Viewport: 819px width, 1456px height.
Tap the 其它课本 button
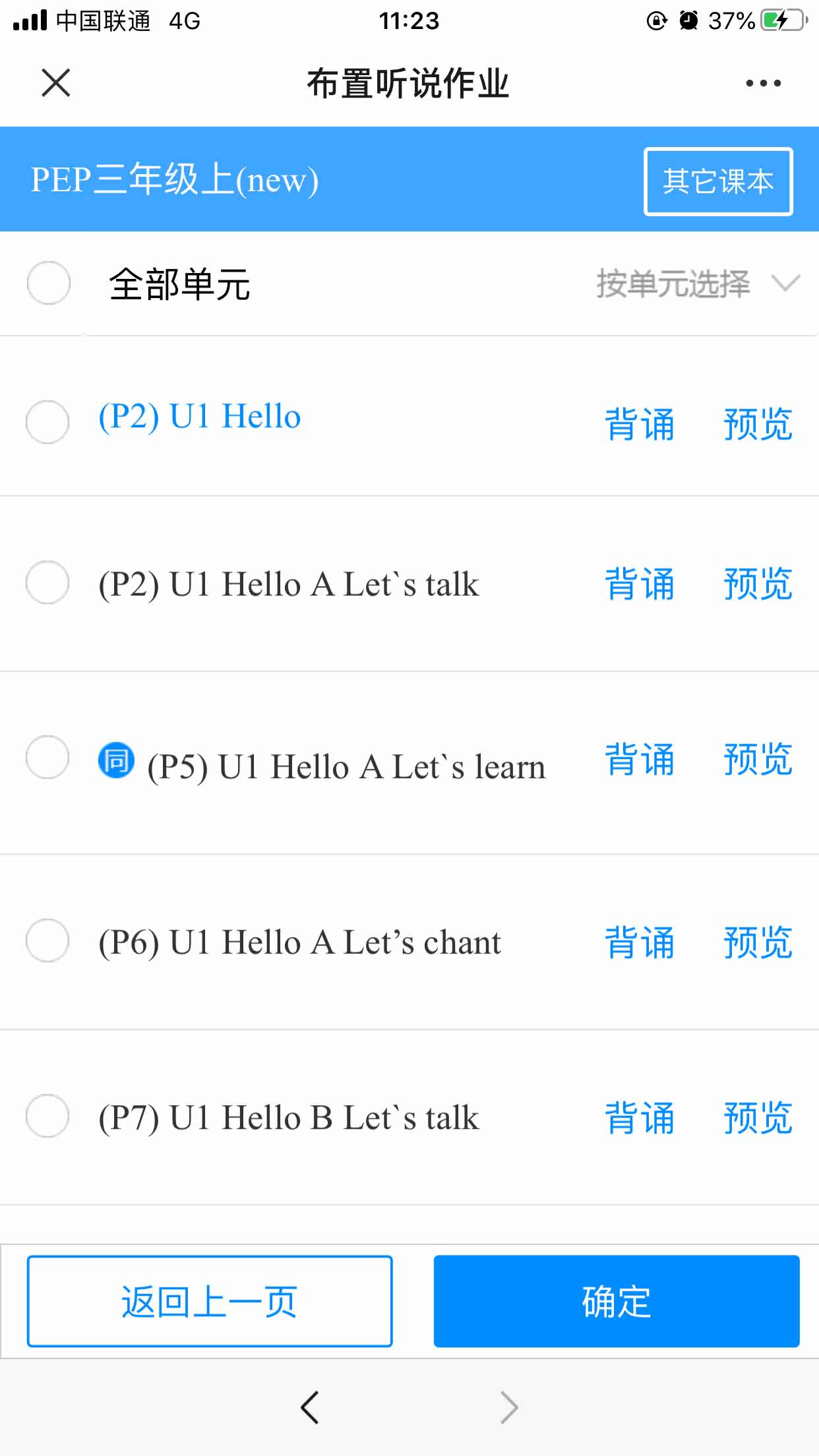click(x=718, y=181)
